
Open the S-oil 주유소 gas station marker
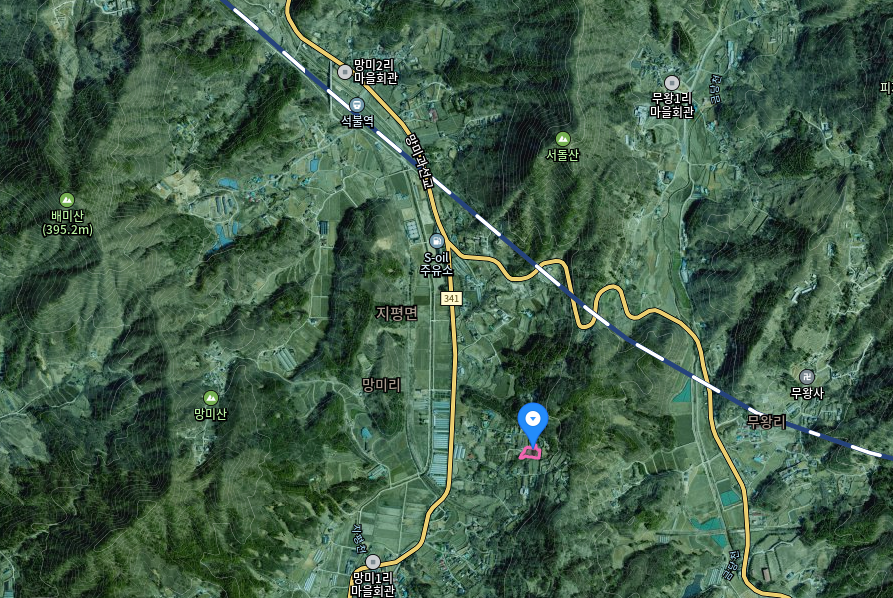coord(436,241)
